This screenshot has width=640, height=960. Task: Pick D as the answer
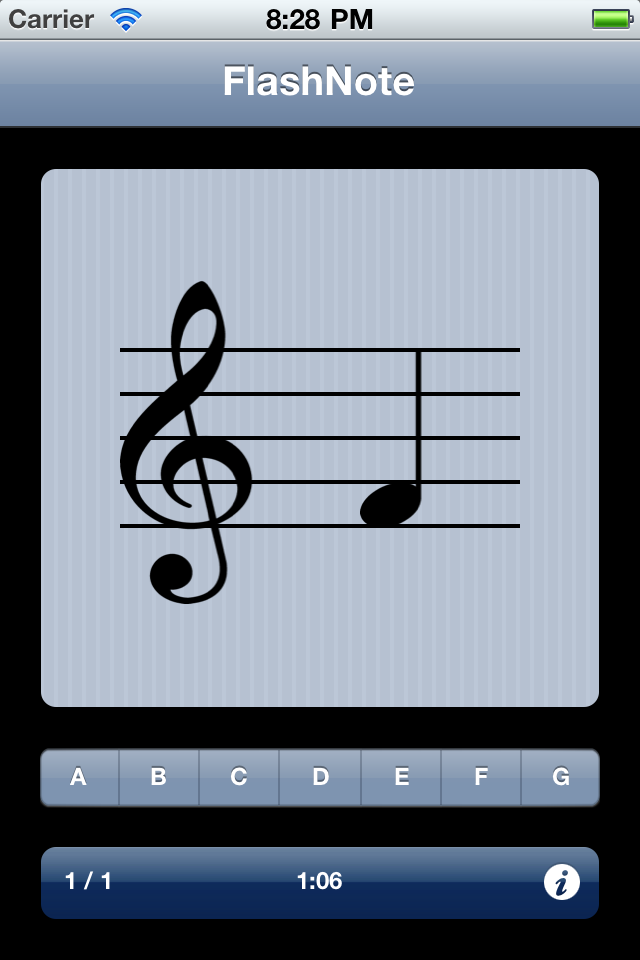[x=320, y=777]
